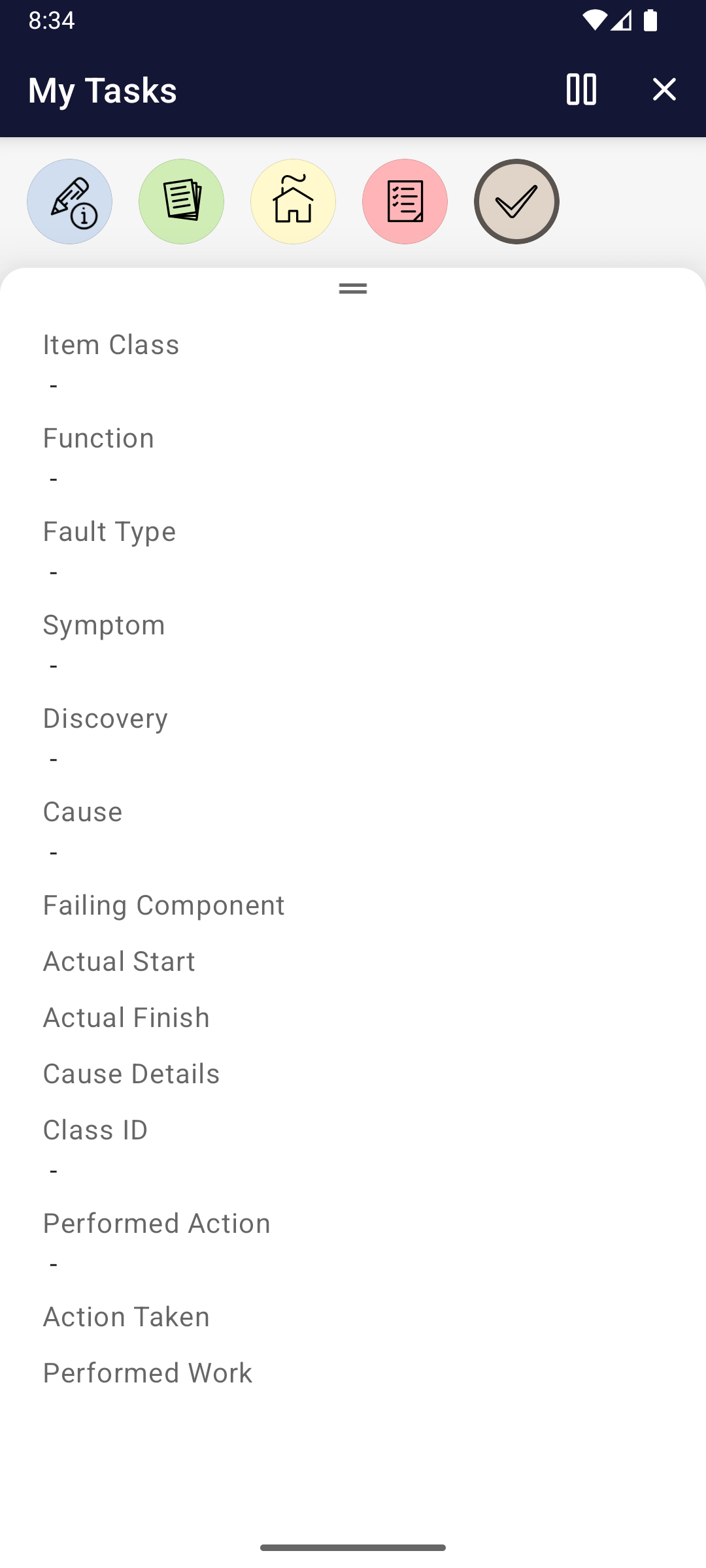
Task: Open the yellow house location tab
Action: (x=294, y=202)
